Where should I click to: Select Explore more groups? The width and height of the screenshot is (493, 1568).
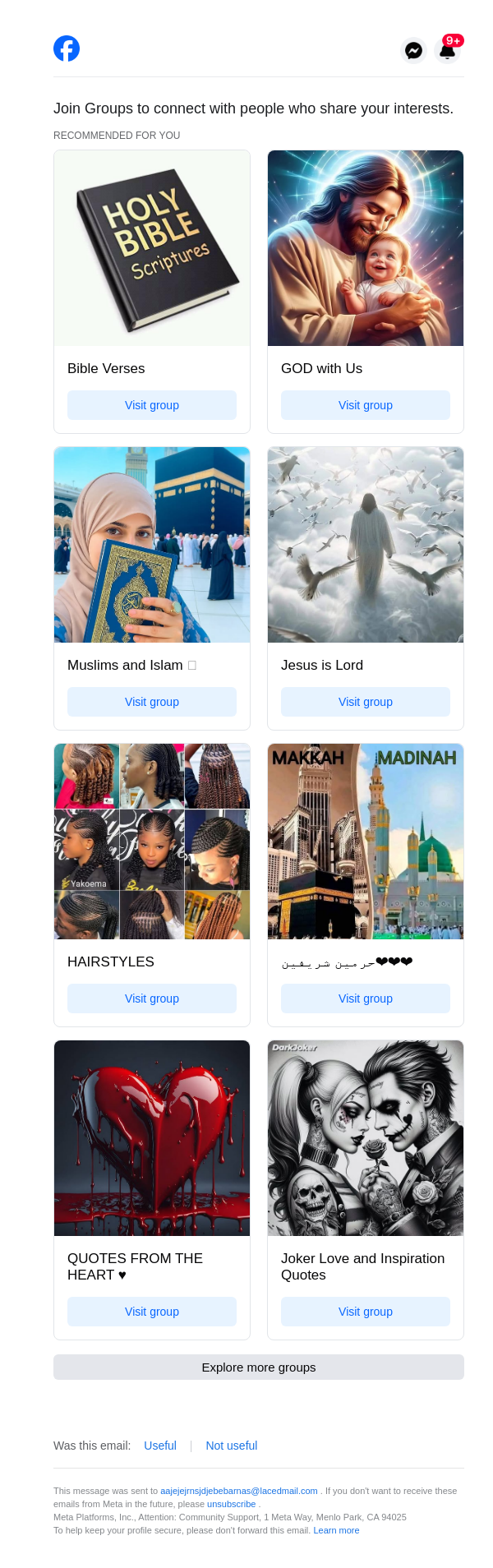(259, 1367)
